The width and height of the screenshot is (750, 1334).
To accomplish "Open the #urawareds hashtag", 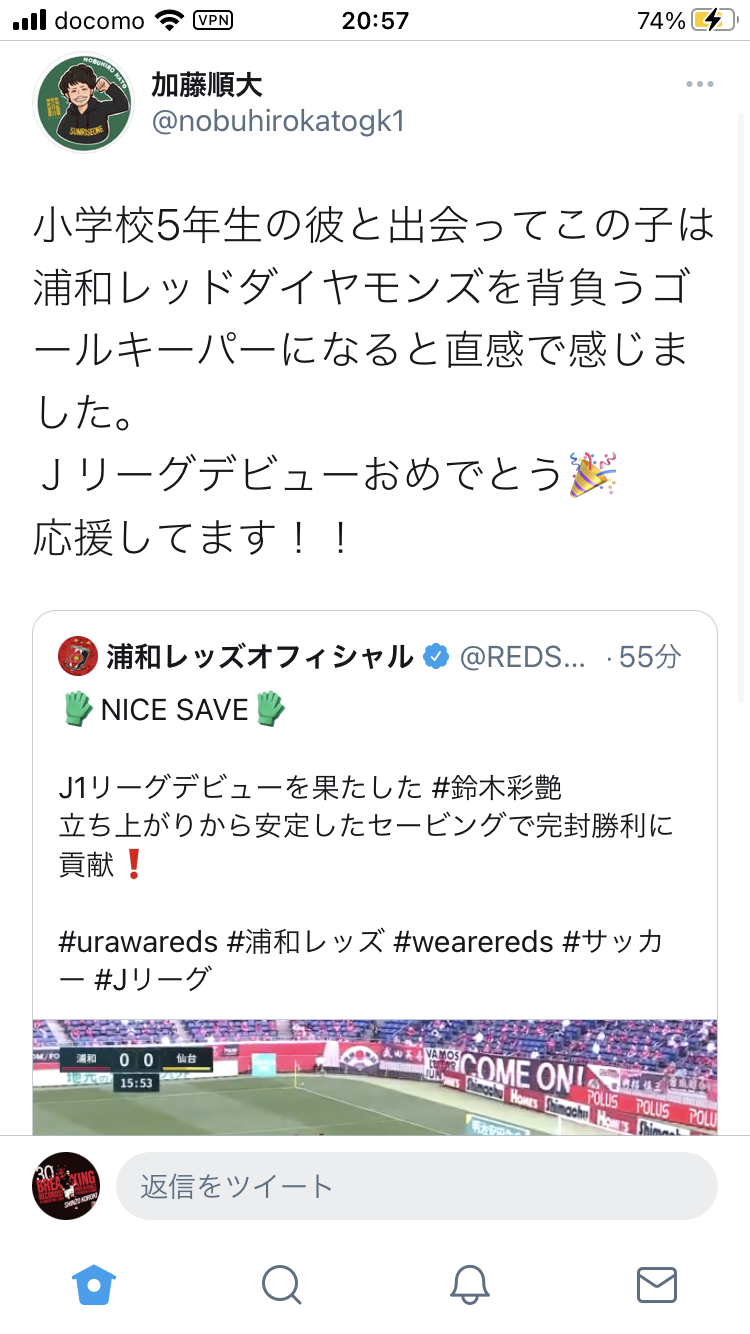I will pos(138,941).
